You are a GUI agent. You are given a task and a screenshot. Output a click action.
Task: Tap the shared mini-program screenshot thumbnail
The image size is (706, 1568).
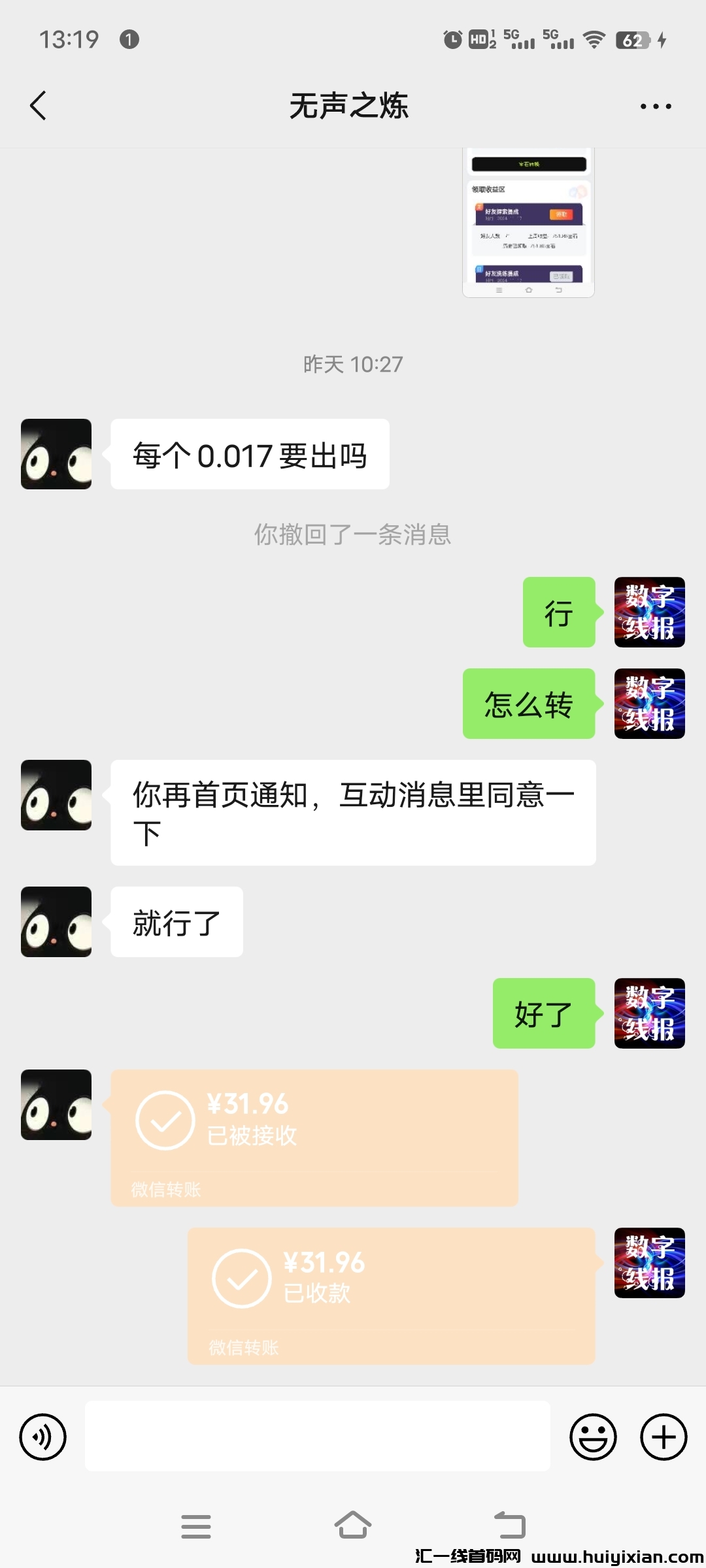[527, 225]
